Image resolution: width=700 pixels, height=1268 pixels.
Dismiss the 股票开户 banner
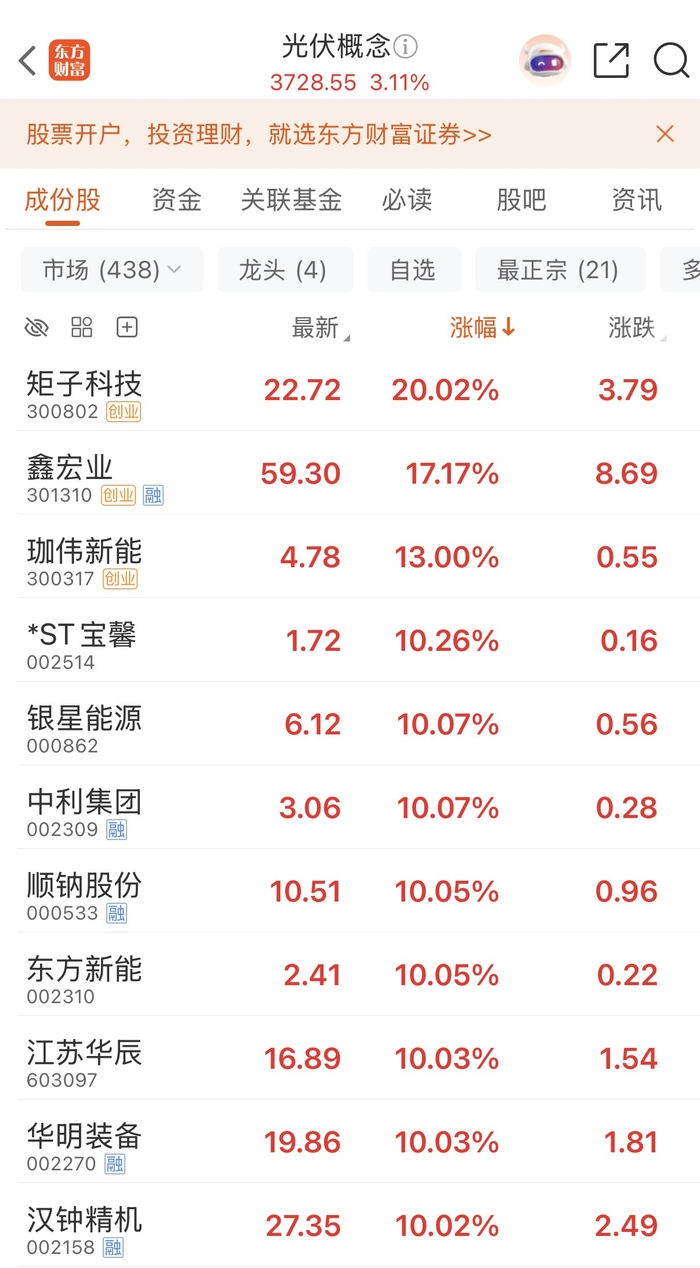665,134
